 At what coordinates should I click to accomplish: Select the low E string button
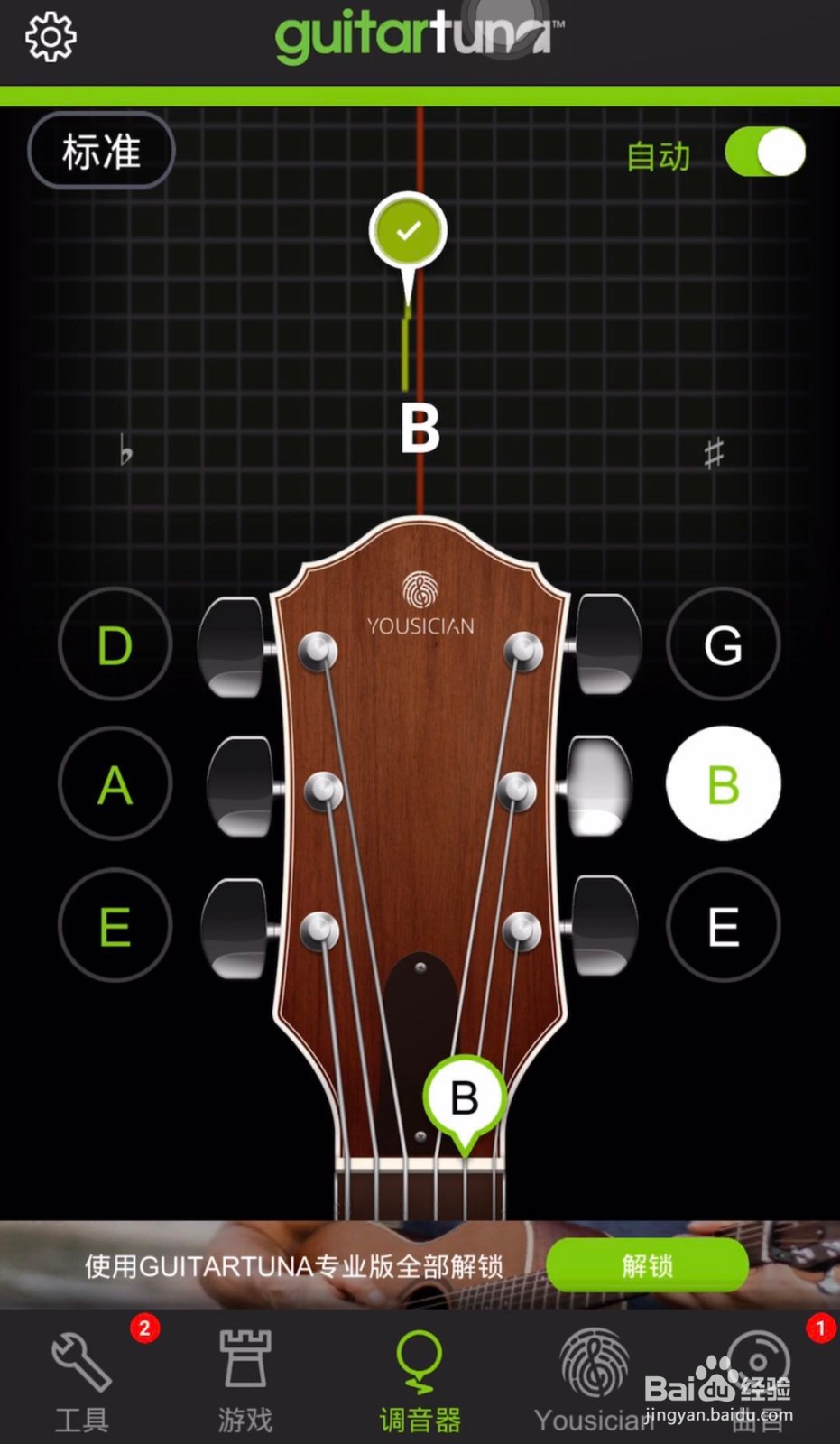[x=115, y=926]
